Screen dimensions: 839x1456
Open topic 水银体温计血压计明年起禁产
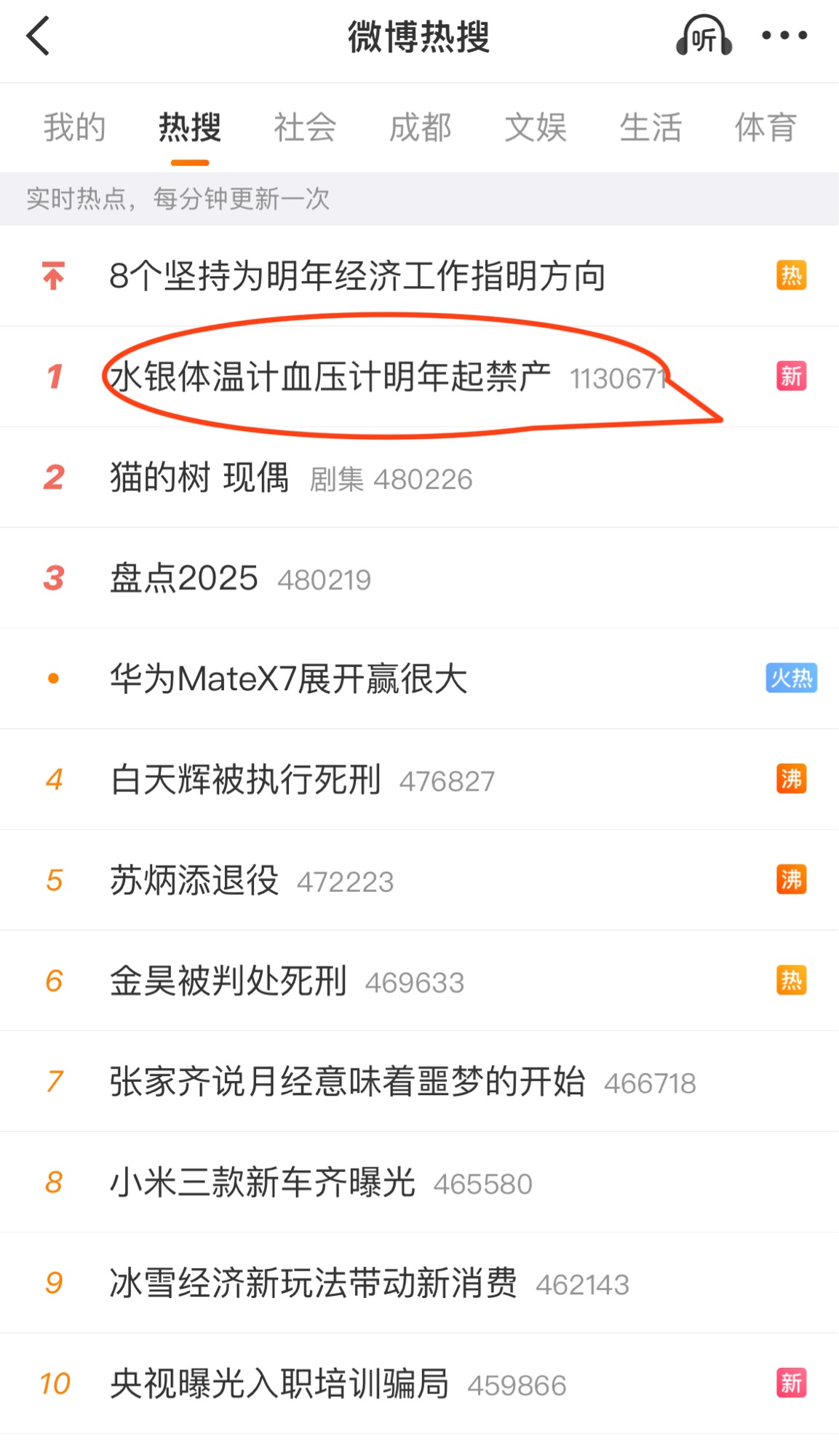329,377
